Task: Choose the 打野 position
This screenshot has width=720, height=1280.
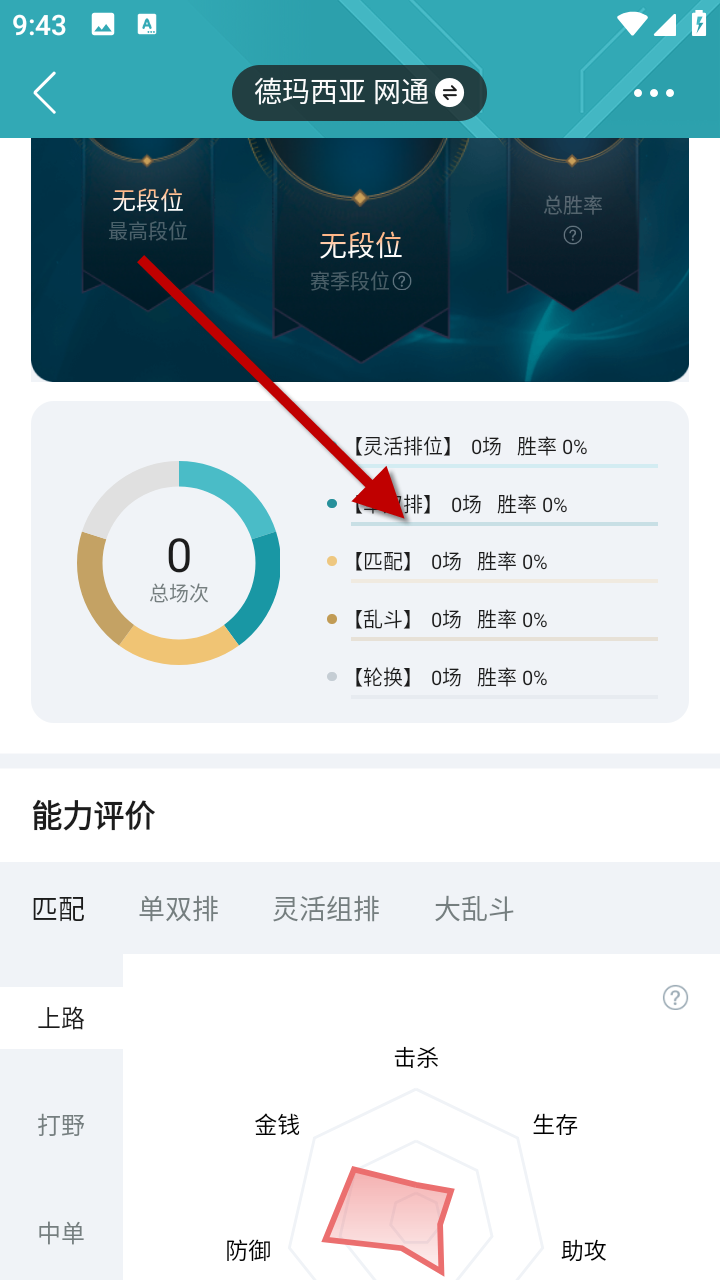Action: pos(61,1125)
